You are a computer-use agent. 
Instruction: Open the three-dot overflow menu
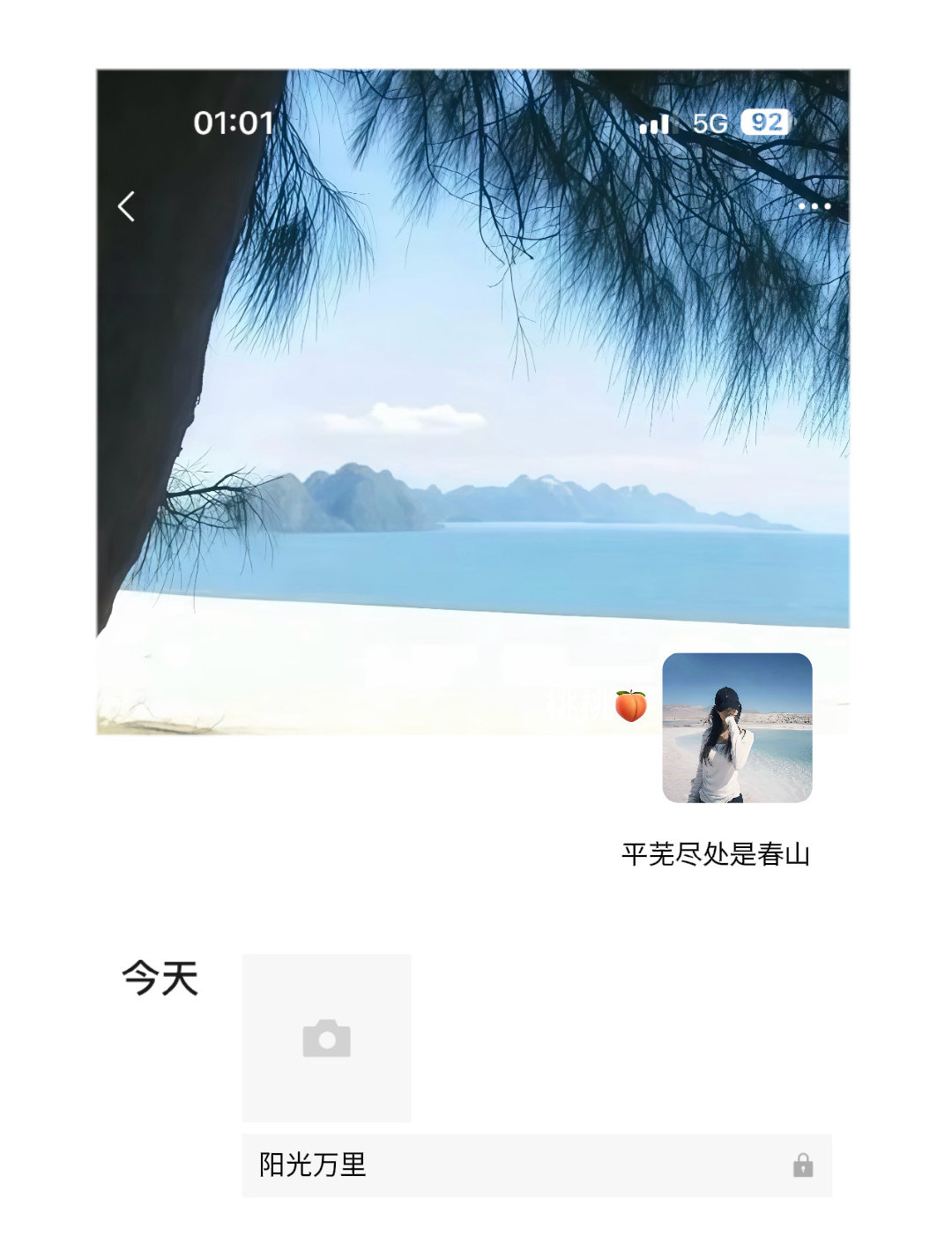(x=814, y=207)
